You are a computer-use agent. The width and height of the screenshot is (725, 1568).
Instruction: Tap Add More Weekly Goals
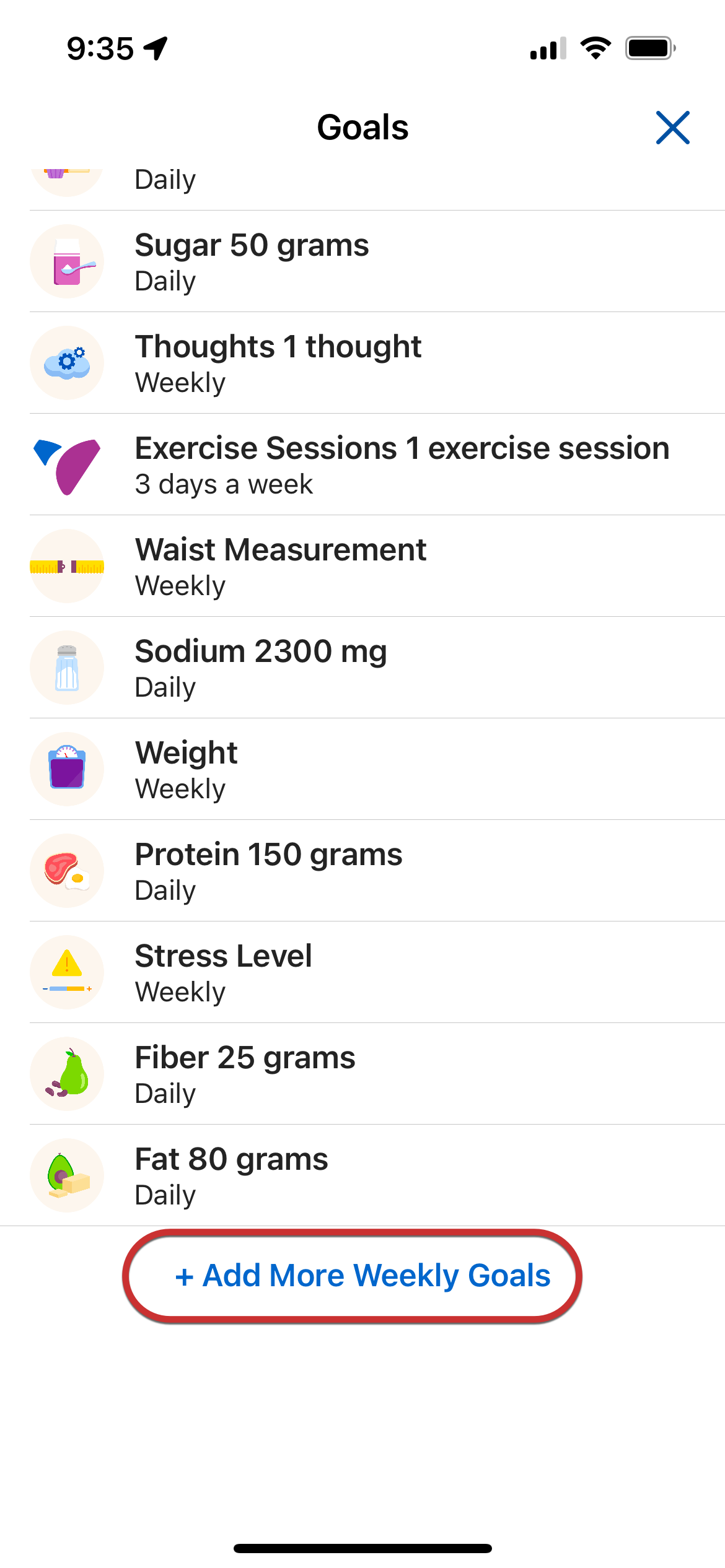352,1276
